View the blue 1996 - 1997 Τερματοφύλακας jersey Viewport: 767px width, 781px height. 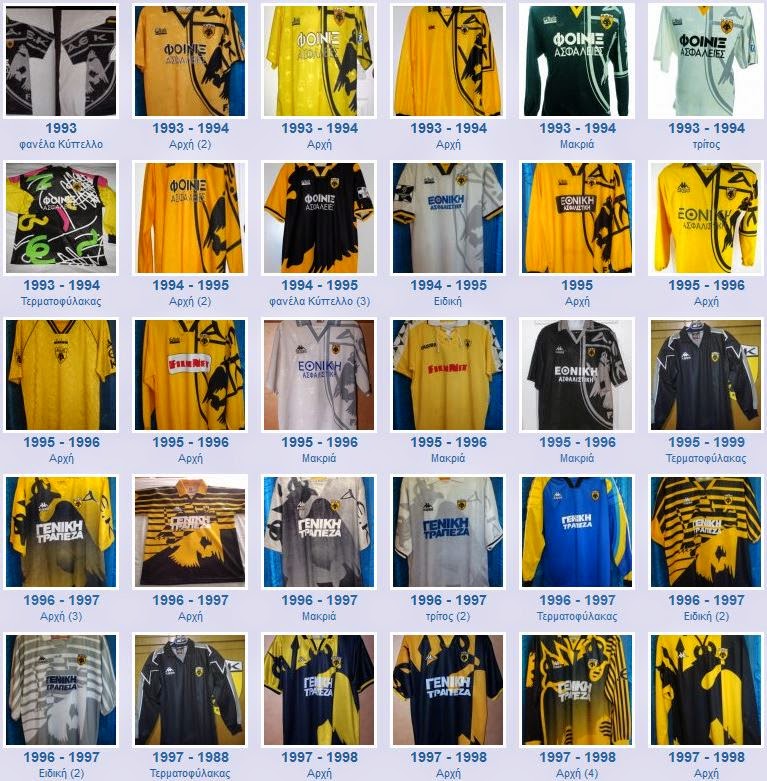tap(577, 532)
